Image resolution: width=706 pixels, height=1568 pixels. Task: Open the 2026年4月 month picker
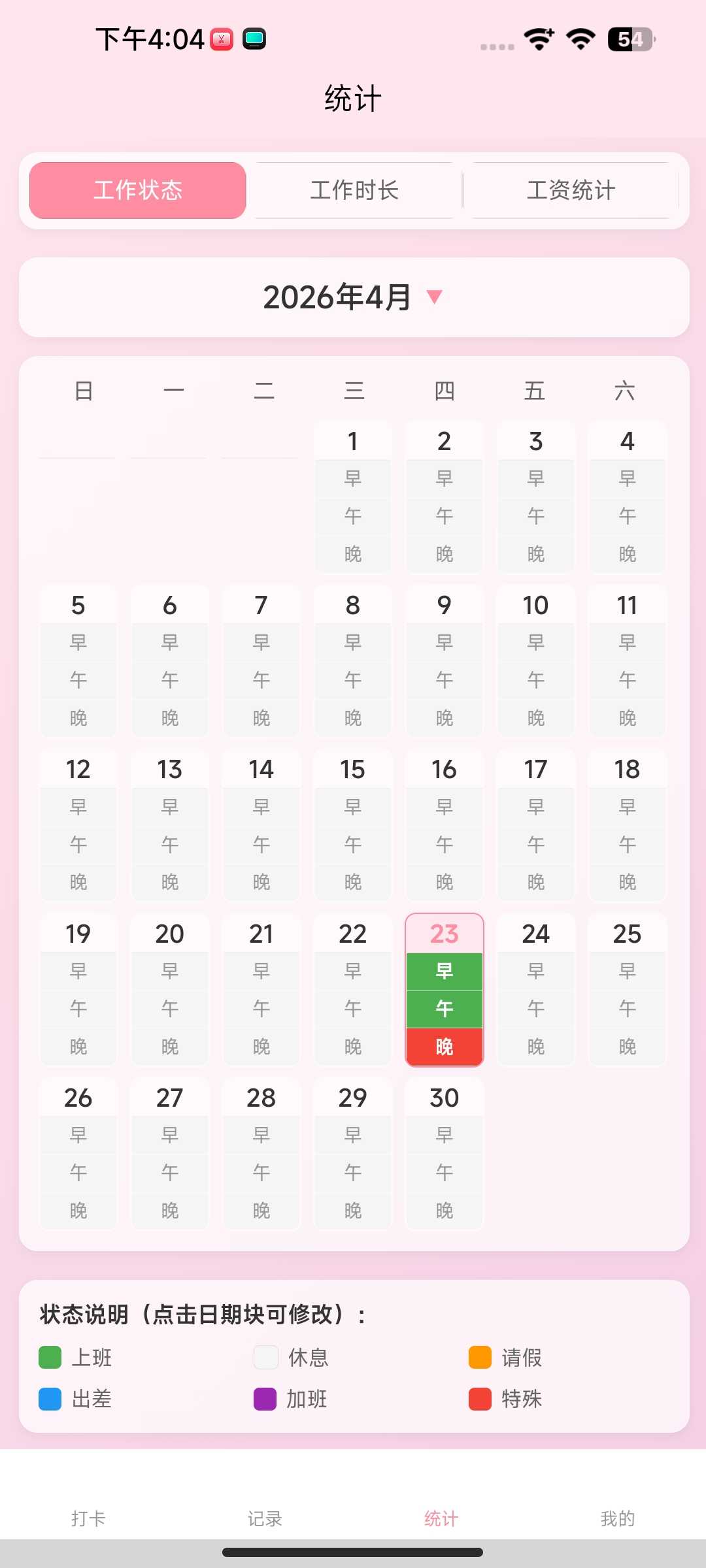pyautogui.click(x=353, y=297)
